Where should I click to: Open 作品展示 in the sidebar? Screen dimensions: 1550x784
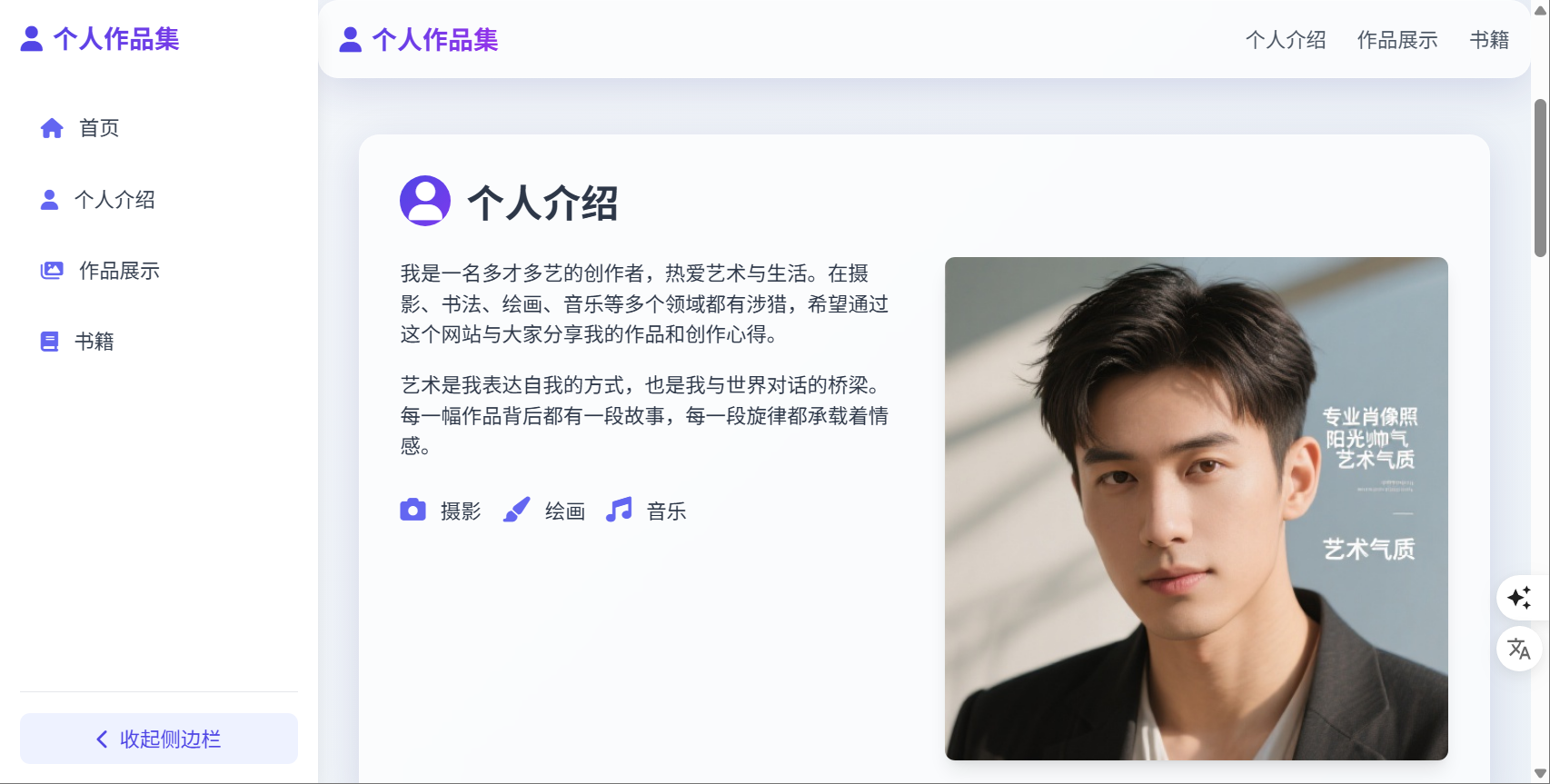[118, 271]
